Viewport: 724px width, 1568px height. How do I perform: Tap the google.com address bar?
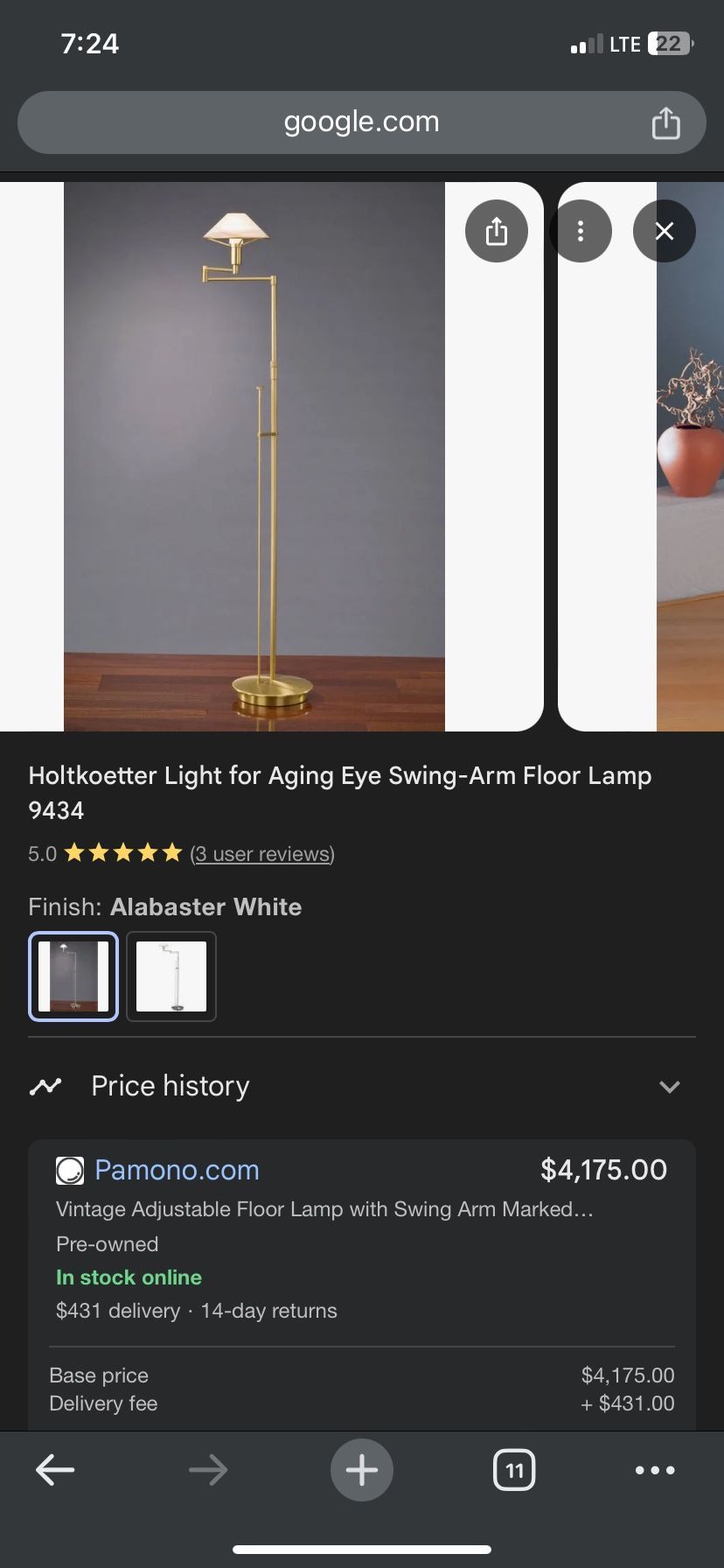point(361,122)
